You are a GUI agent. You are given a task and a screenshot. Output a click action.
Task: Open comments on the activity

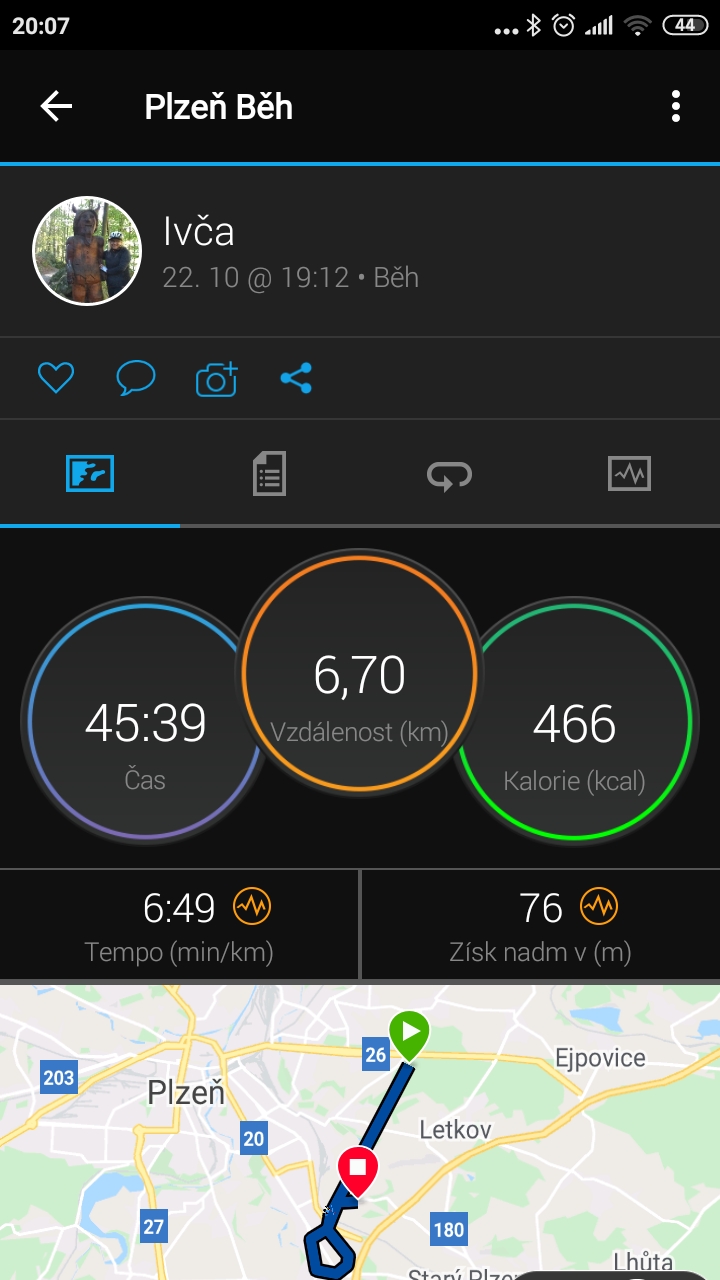click(136, 378)
